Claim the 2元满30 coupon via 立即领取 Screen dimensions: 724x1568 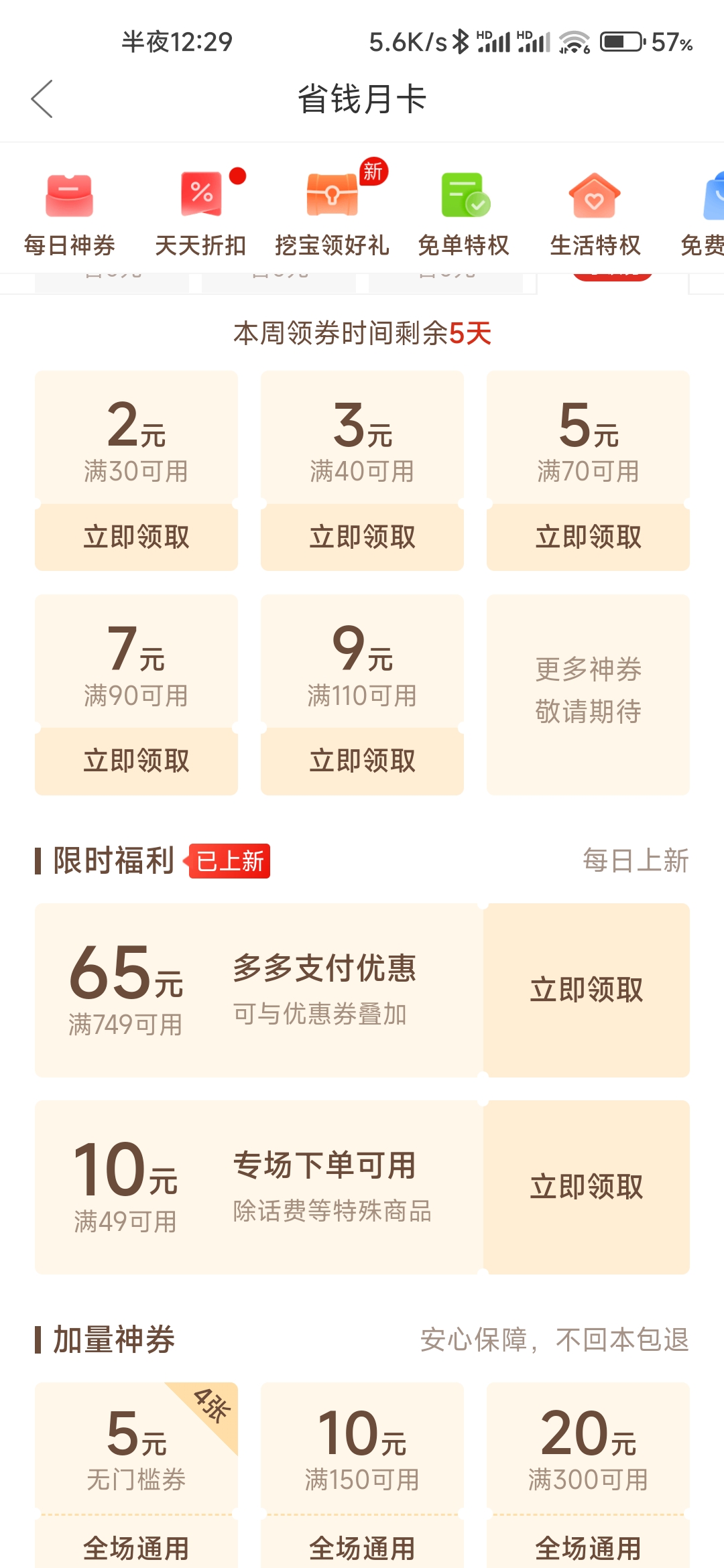[136, 537]
